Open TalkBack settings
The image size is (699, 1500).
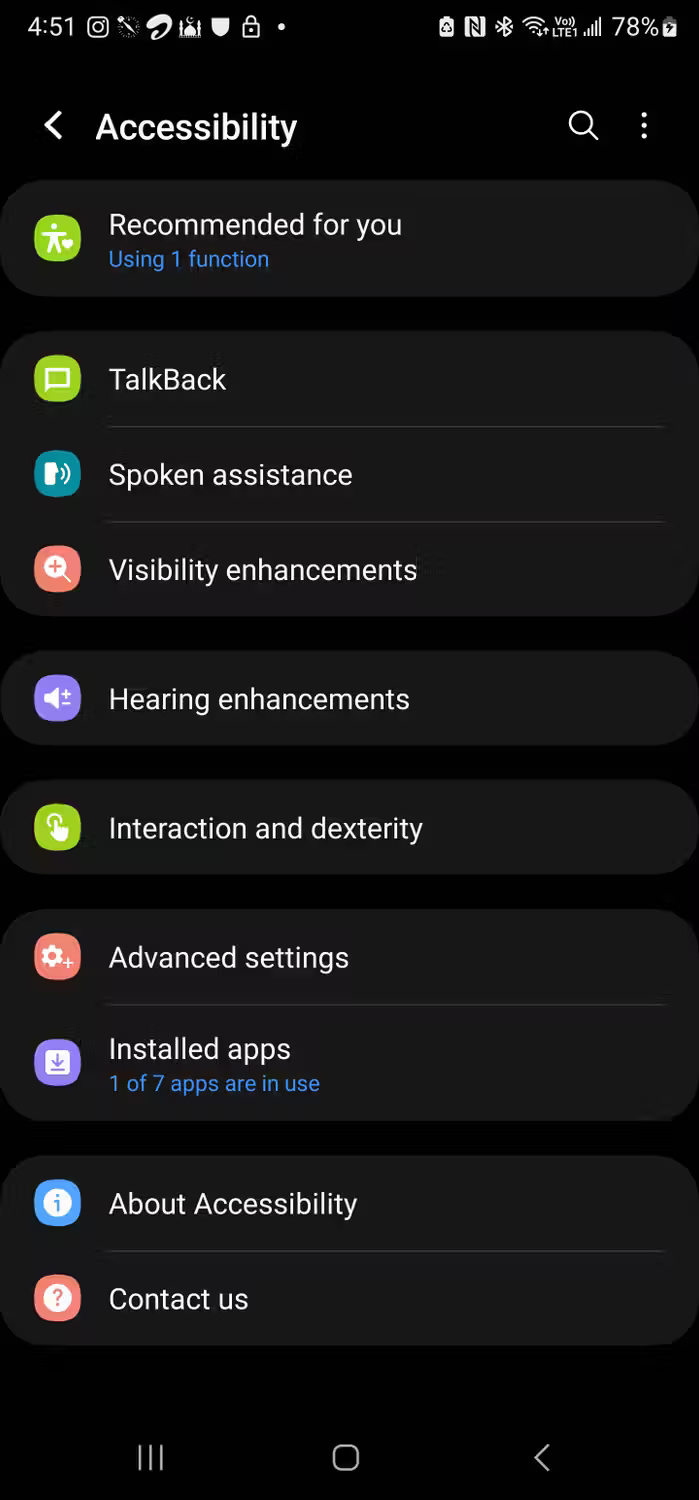tap(349, 380)
